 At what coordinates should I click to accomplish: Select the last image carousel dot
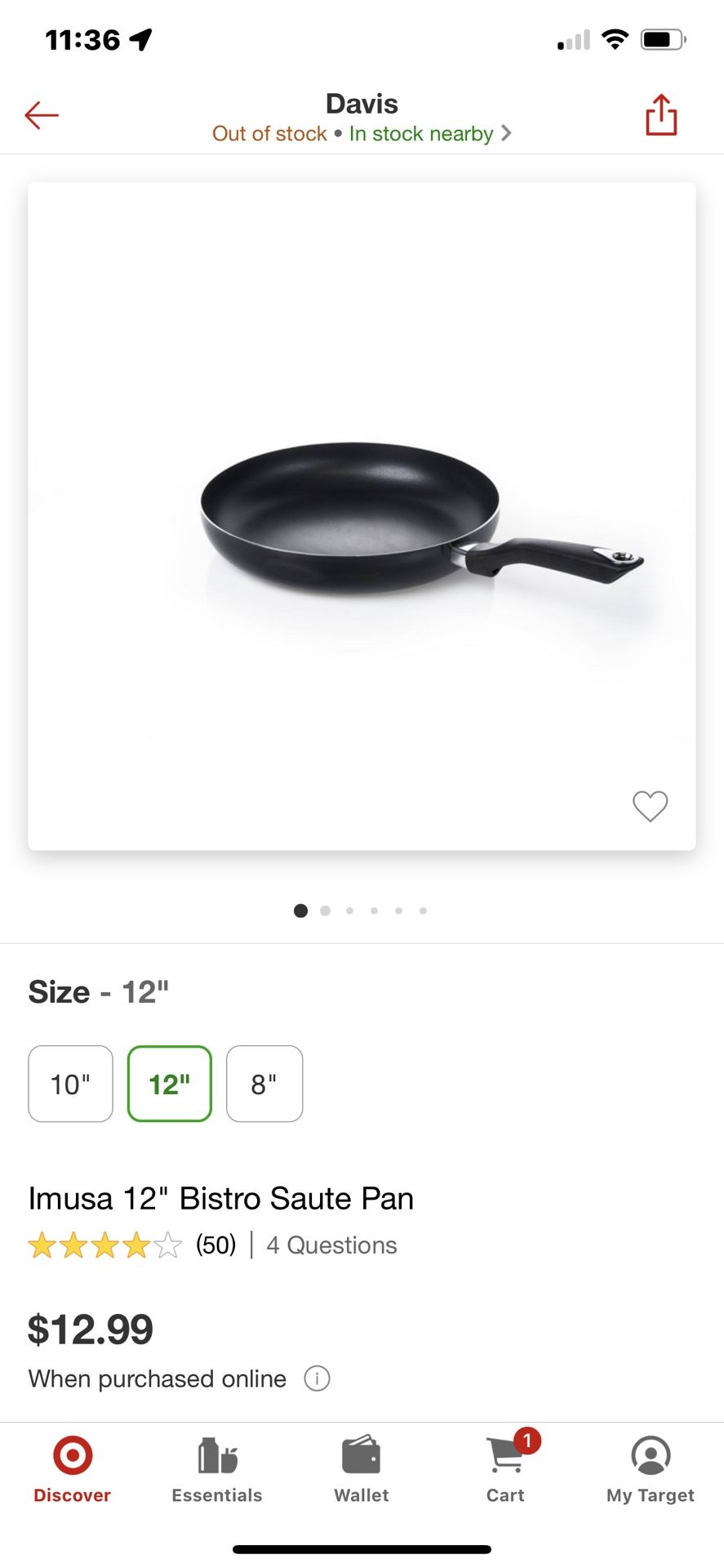click(x=423, y=910)
